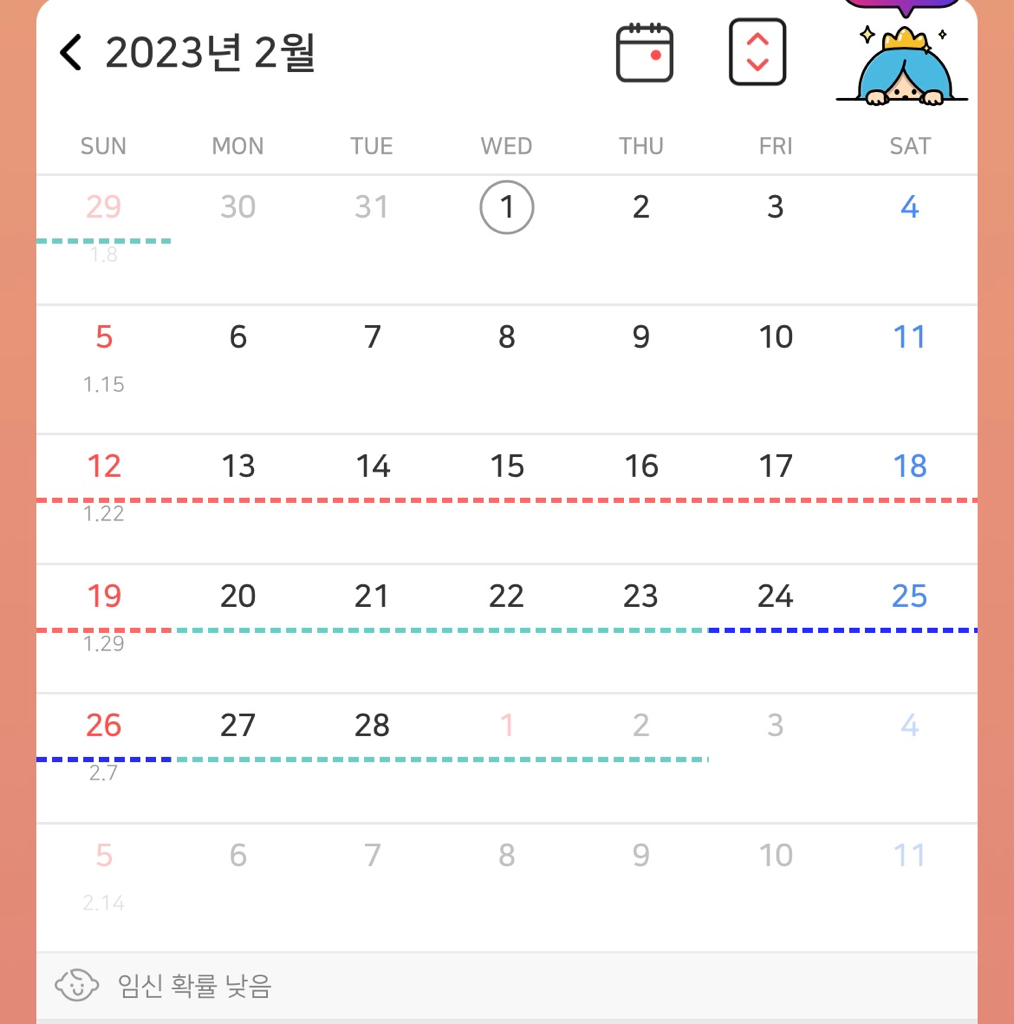This screenshot has width=1014, height=1024.
Task: Select February 1 circled date
Action: [x=507, y=208]
